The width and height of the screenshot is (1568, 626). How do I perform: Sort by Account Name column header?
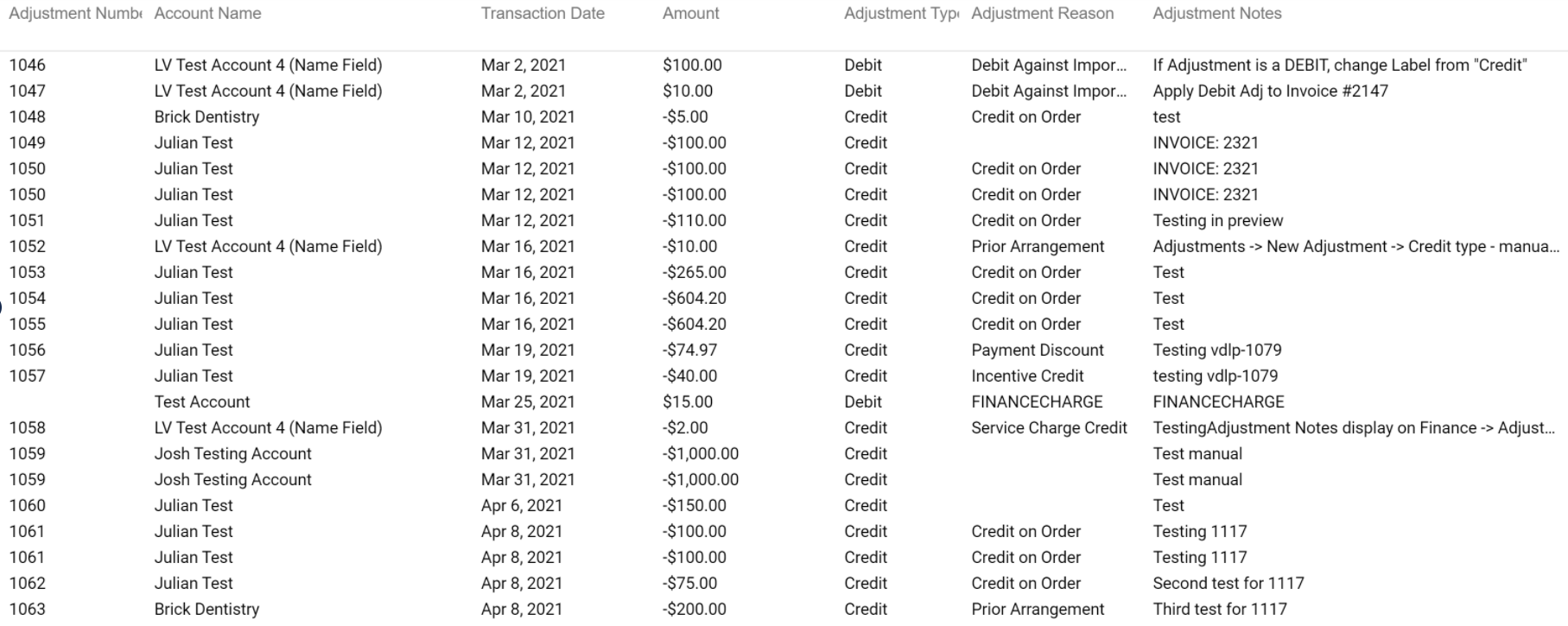207,14
